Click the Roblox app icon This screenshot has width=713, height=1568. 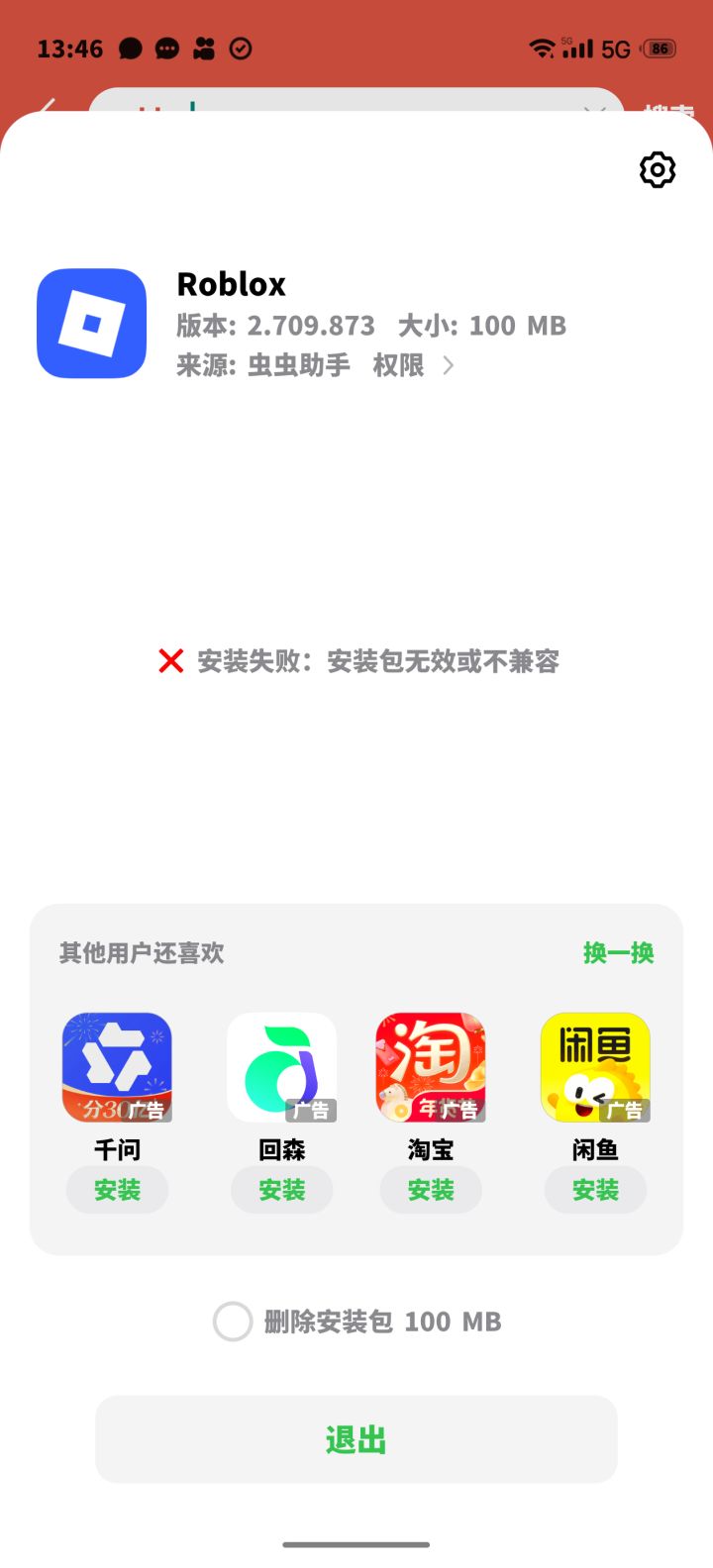tap(90, 324)
